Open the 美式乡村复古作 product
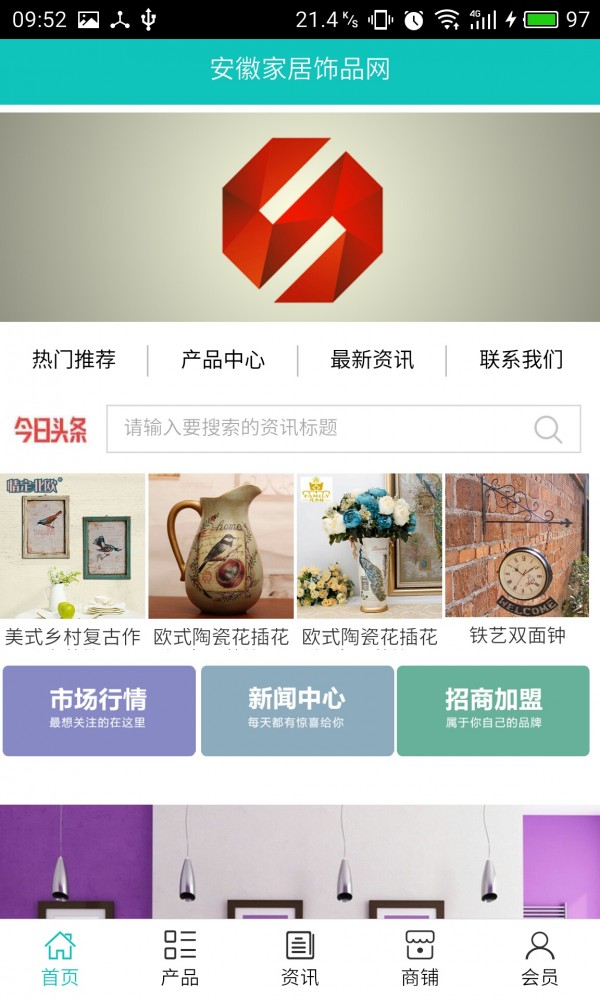600x1000 pixels. [x=73, y=560]
